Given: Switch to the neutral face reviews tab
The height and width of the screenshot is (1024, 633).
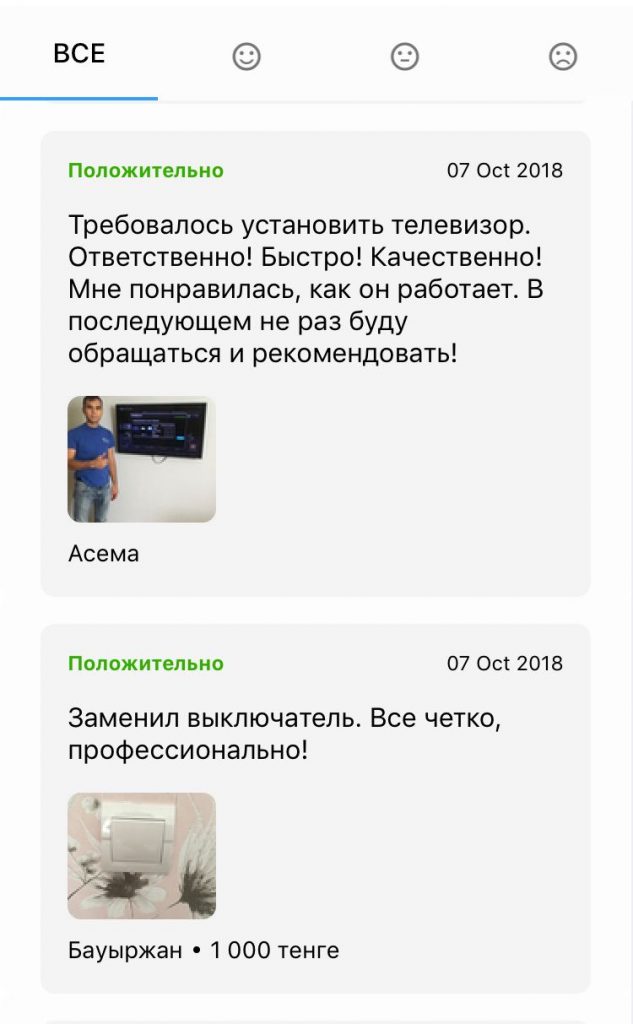Looking at the screenshot, I should point(405,56).
